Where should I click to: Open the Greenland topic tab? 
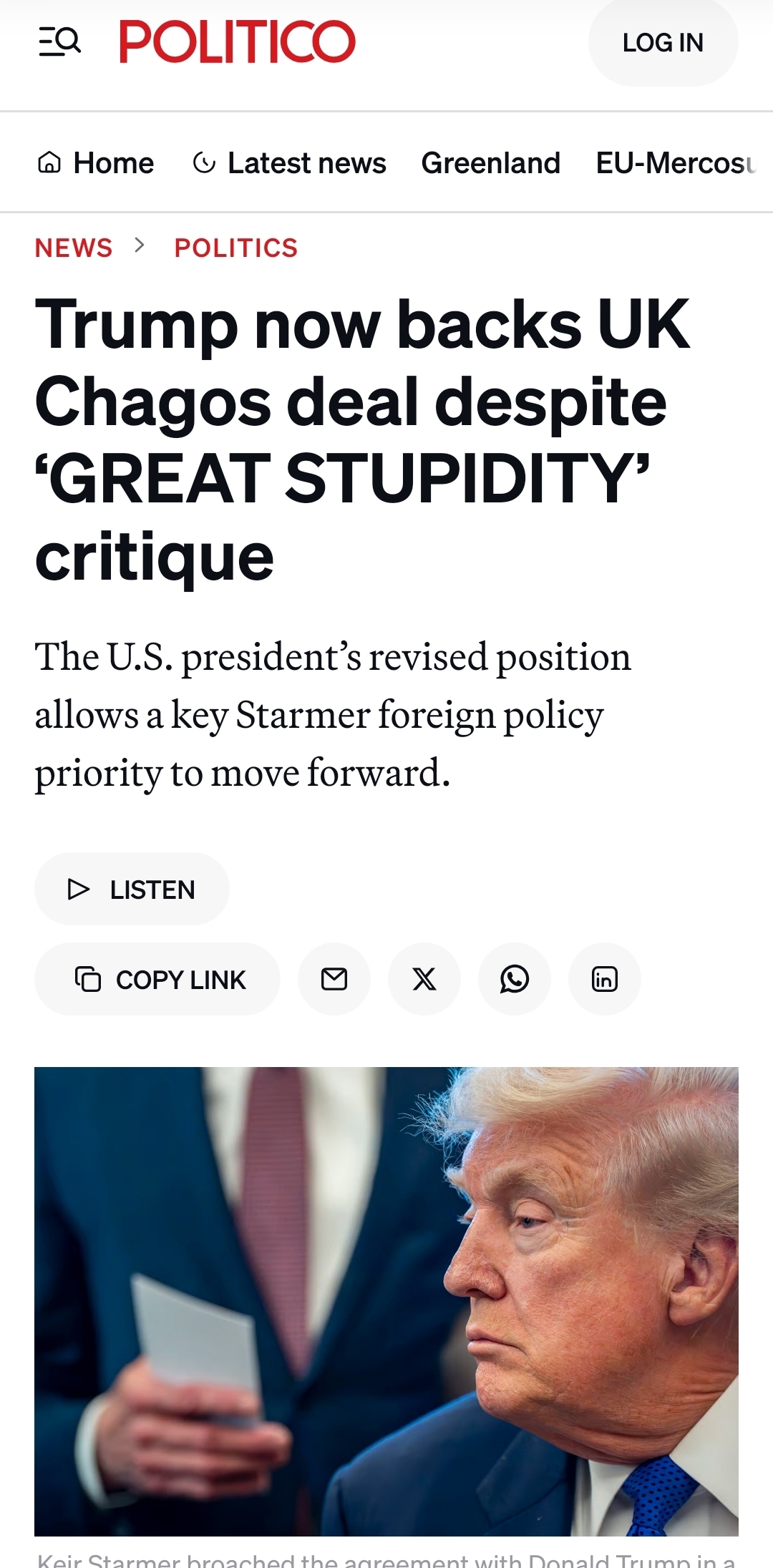pos(490,163)
